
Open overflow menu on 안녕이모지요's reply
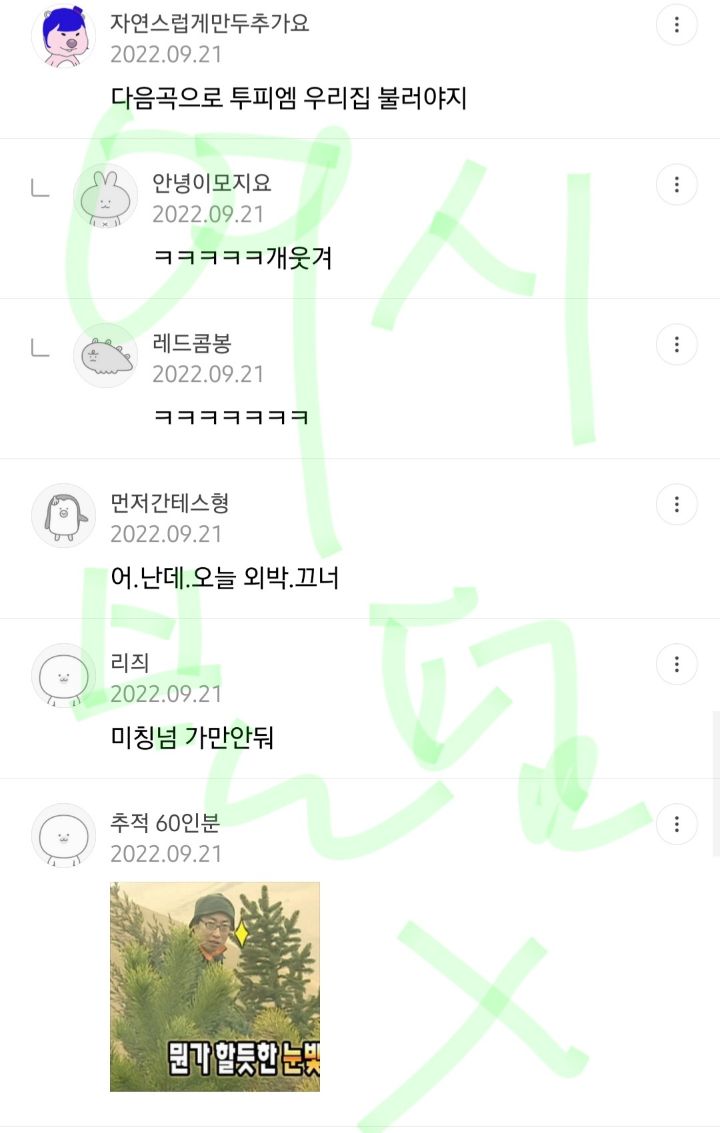pos(677,185)
